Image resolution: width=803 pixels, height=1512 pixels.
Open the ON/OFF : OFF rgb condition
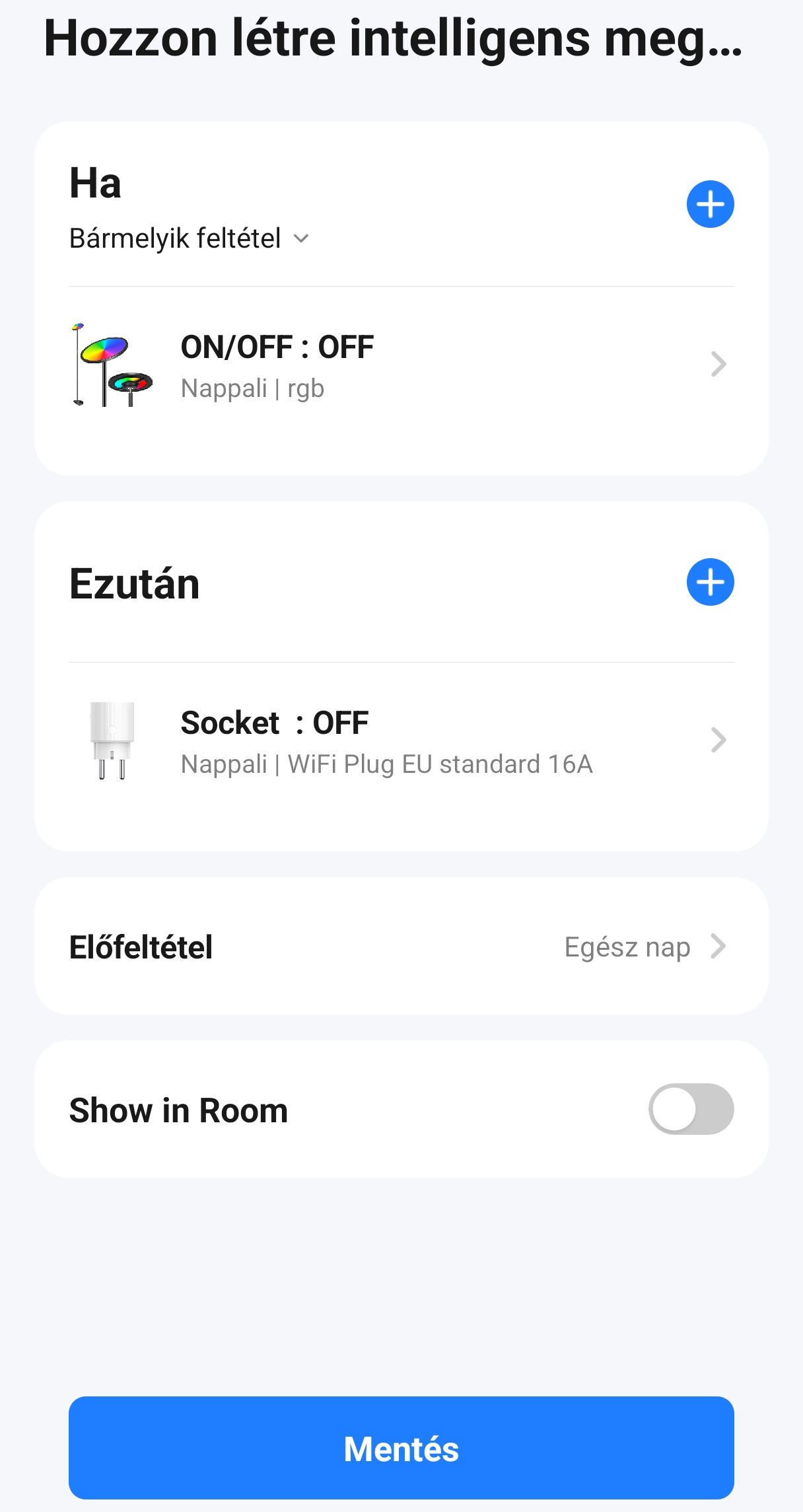coord(401,365)
